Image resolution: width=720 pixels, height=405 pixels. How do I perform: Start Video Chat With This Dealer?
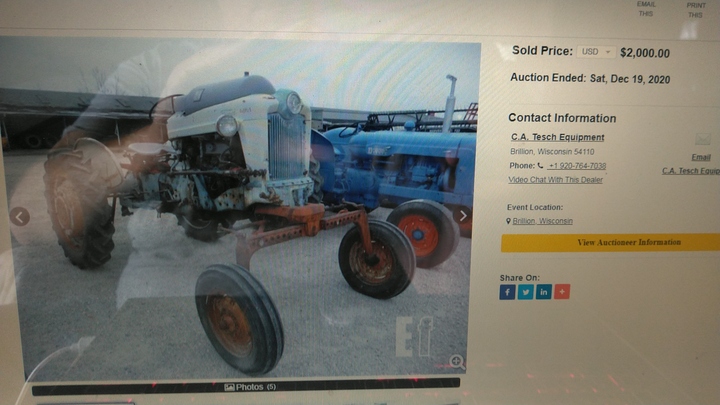pyautogui.click(x=555, y=180)
